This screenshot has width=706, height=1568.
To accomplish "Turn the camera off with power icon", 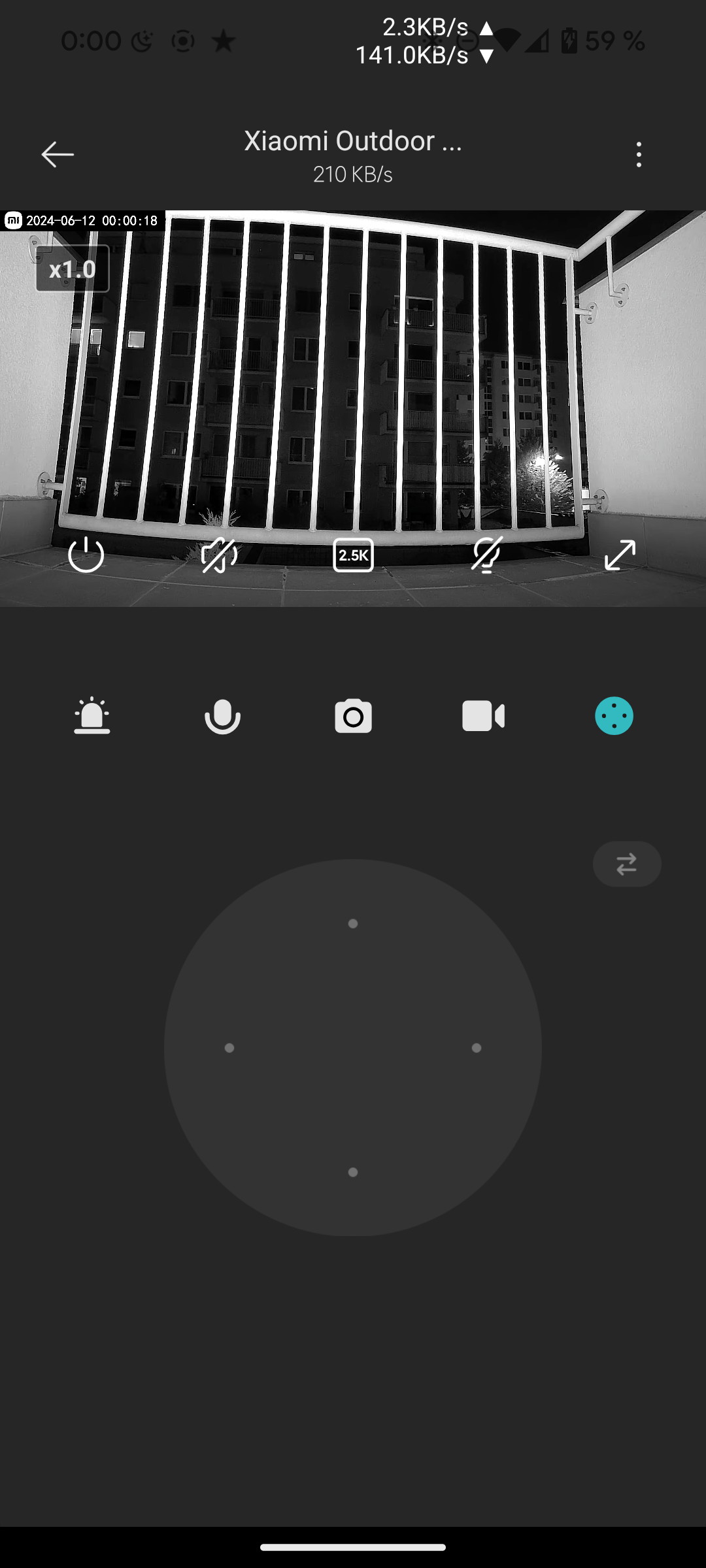I will tap(86, 555).
